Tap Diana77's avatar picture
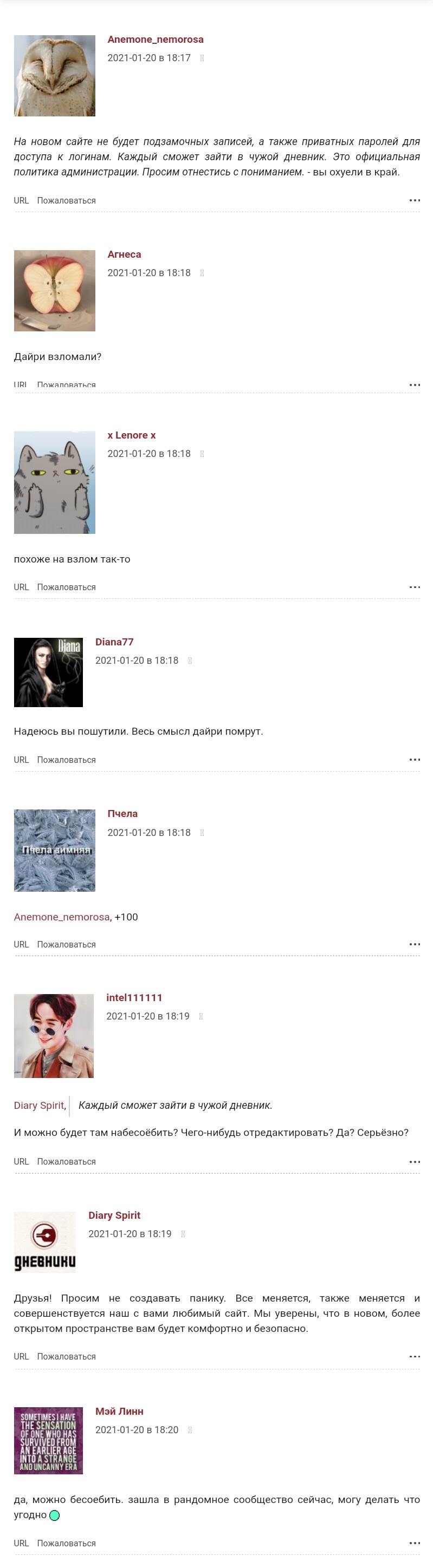The image size is (433, 1568). pyautogui.click(x=48, y=672)
